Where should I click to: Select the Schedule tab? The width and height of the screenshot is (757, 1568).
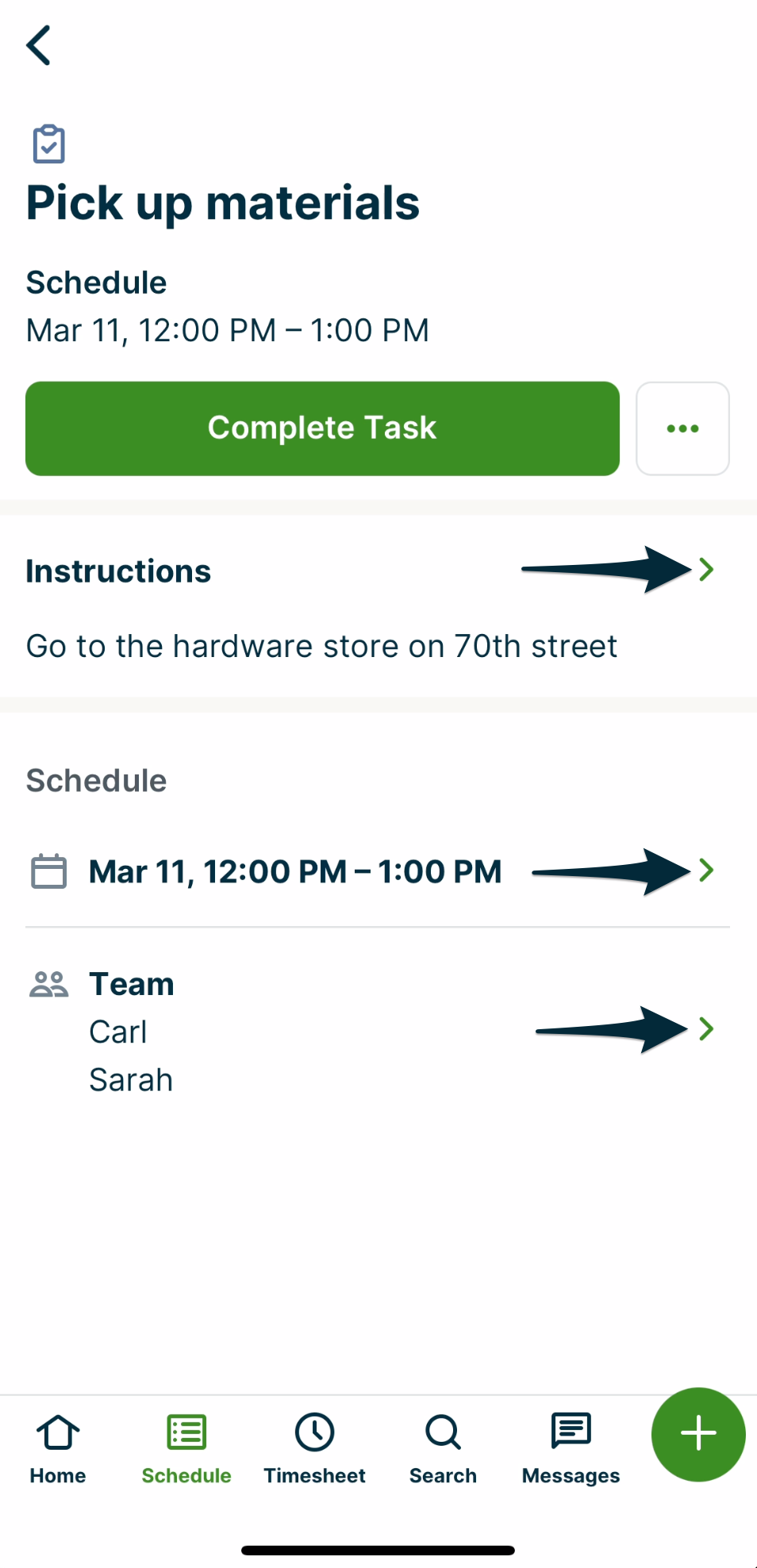click(x=186, y=1448)
